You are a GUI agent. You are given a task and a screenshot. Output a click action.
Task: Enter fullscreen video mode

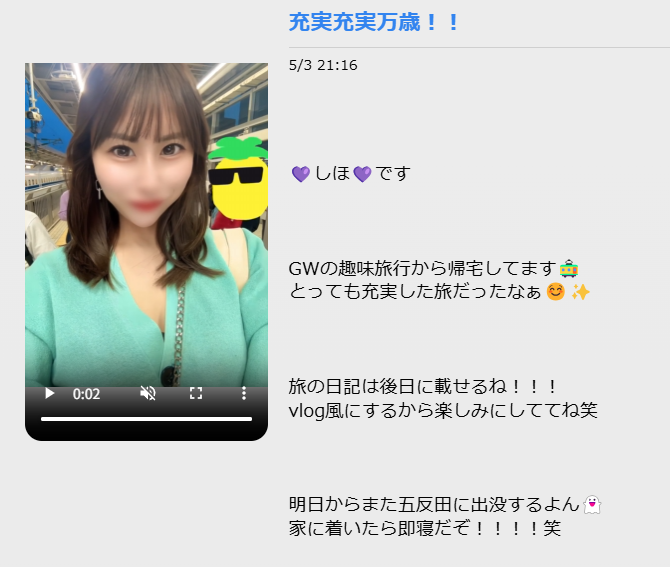tap(196, 394)
